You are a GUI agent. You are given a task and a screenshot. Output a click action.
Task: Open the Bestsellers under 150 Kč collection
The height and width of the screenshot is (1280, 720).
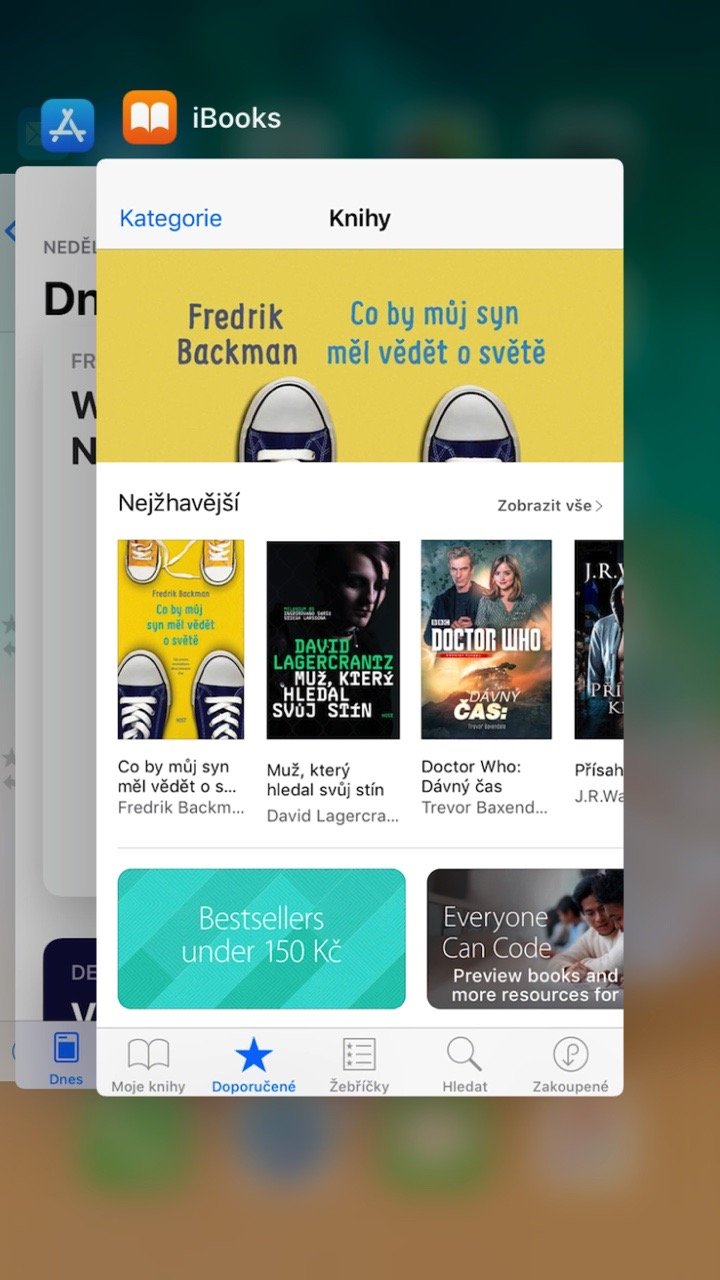(x=262, y=938)
